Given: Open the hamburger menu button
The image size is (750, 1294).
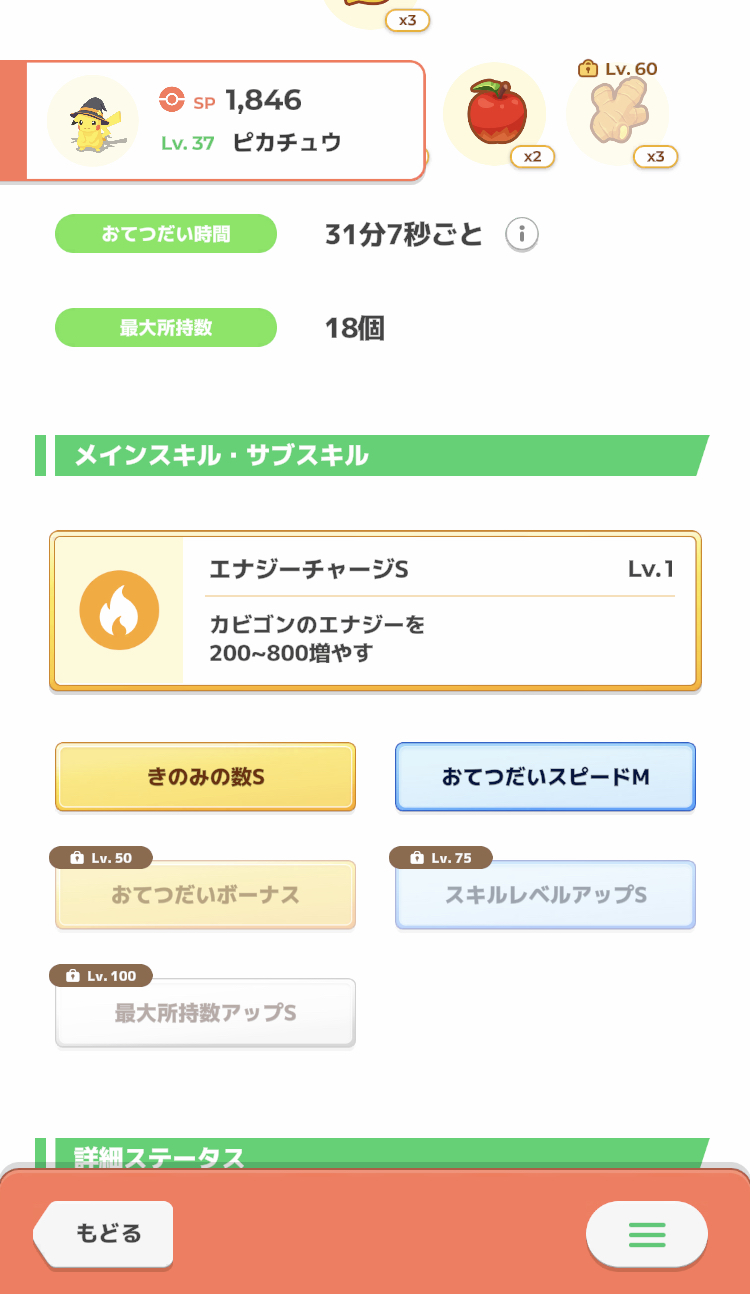Looking at the screenshot, I should point(647,1234).
